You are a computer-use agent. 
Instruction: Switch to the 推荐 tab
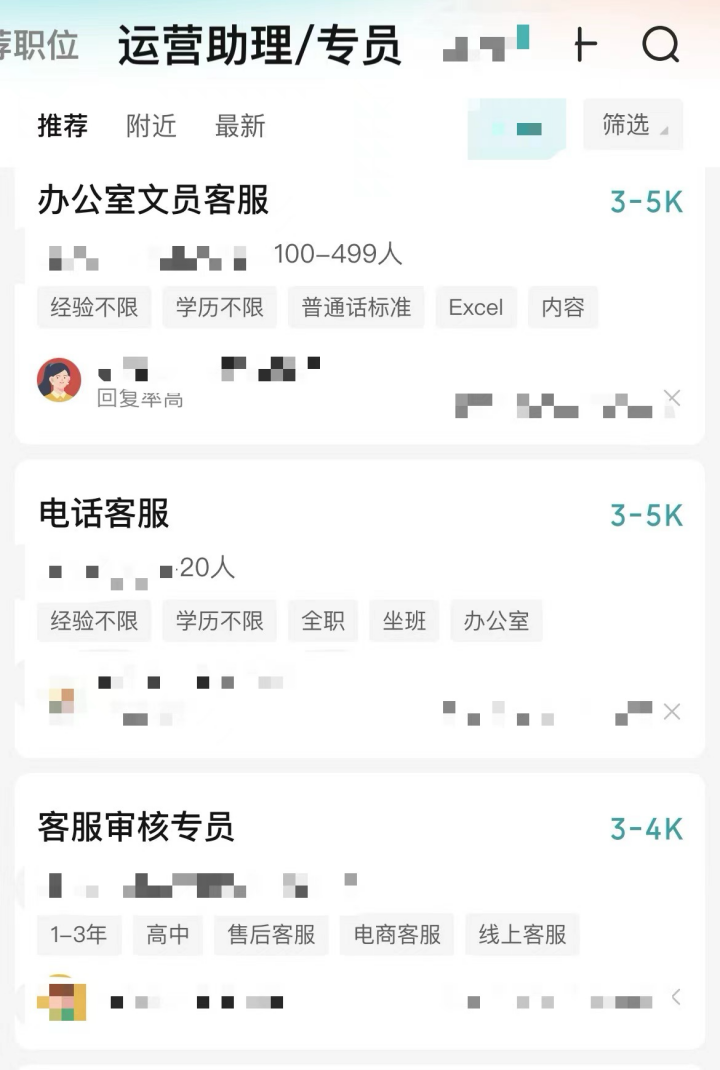[x=63, y=126]
